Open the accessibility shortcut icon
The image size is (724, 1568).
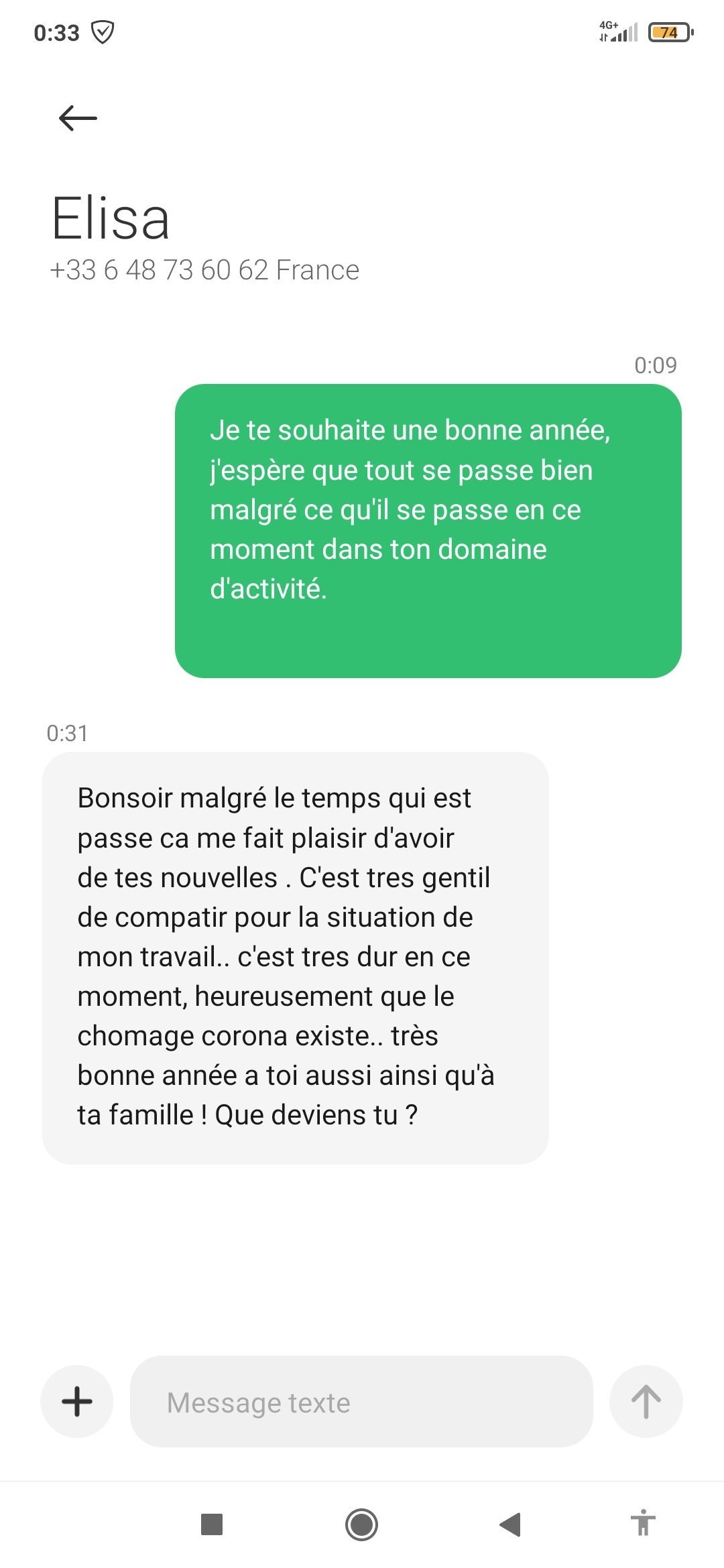coord(643,1522)
